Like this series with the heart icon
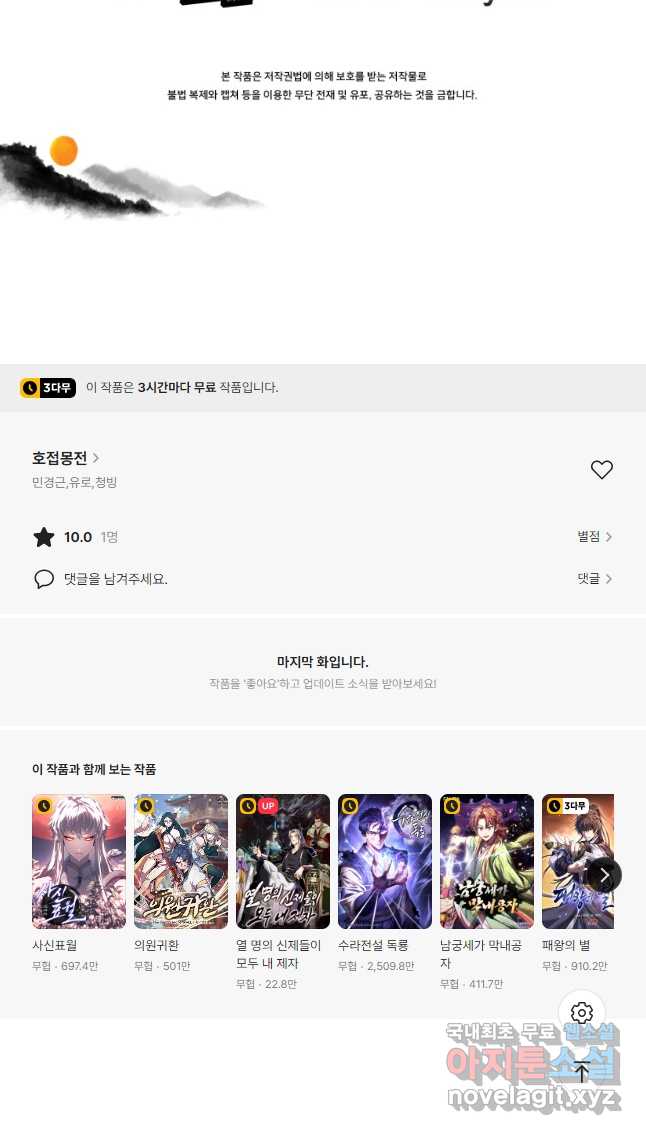The height and width of the screenshot is (1135, 646). [x=601, y=470]
